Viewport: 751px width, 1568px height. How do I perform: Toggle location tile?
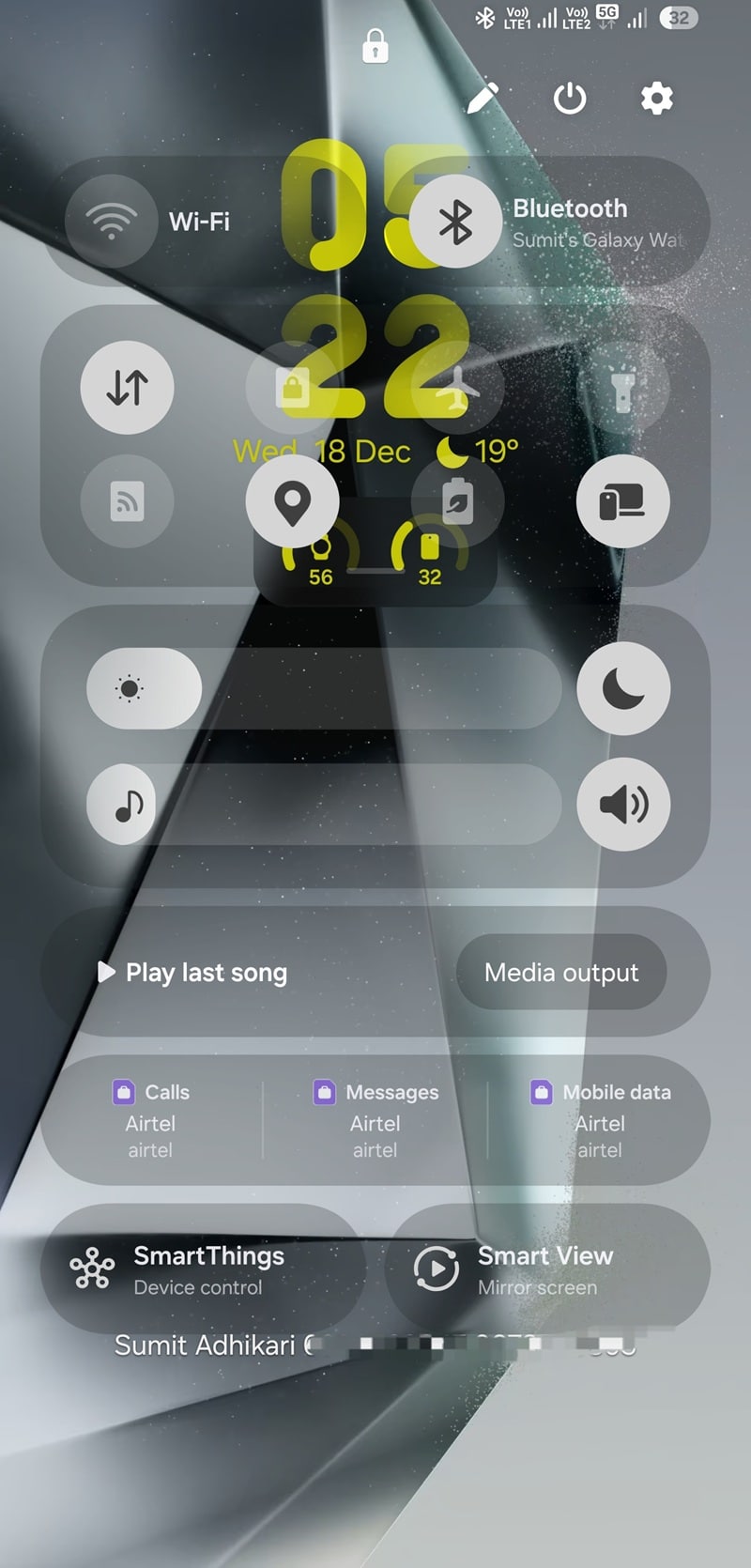click(293, 501)
